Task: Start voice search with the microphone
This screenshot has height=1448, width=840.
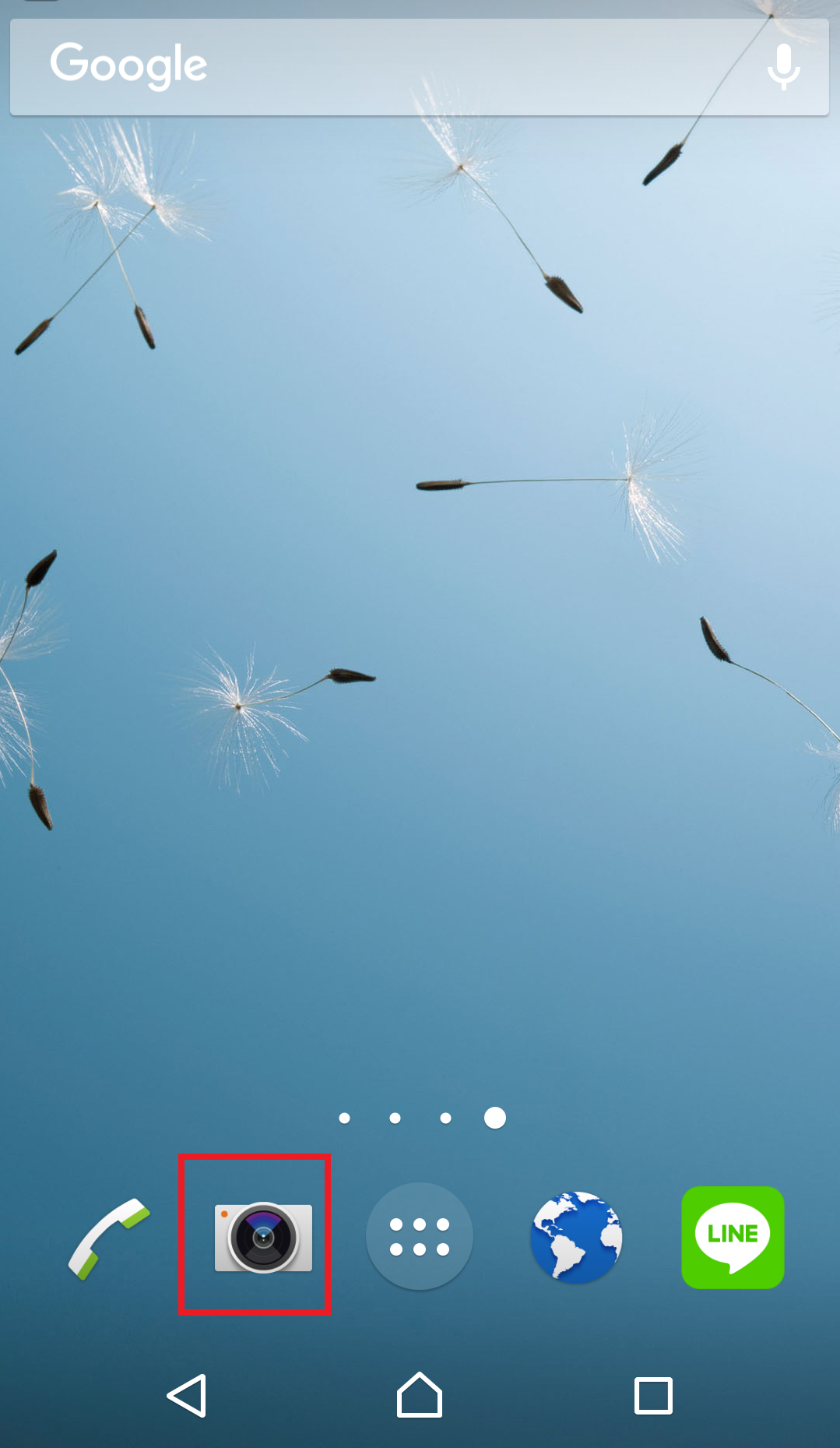Action: click(x=783, y=67)
